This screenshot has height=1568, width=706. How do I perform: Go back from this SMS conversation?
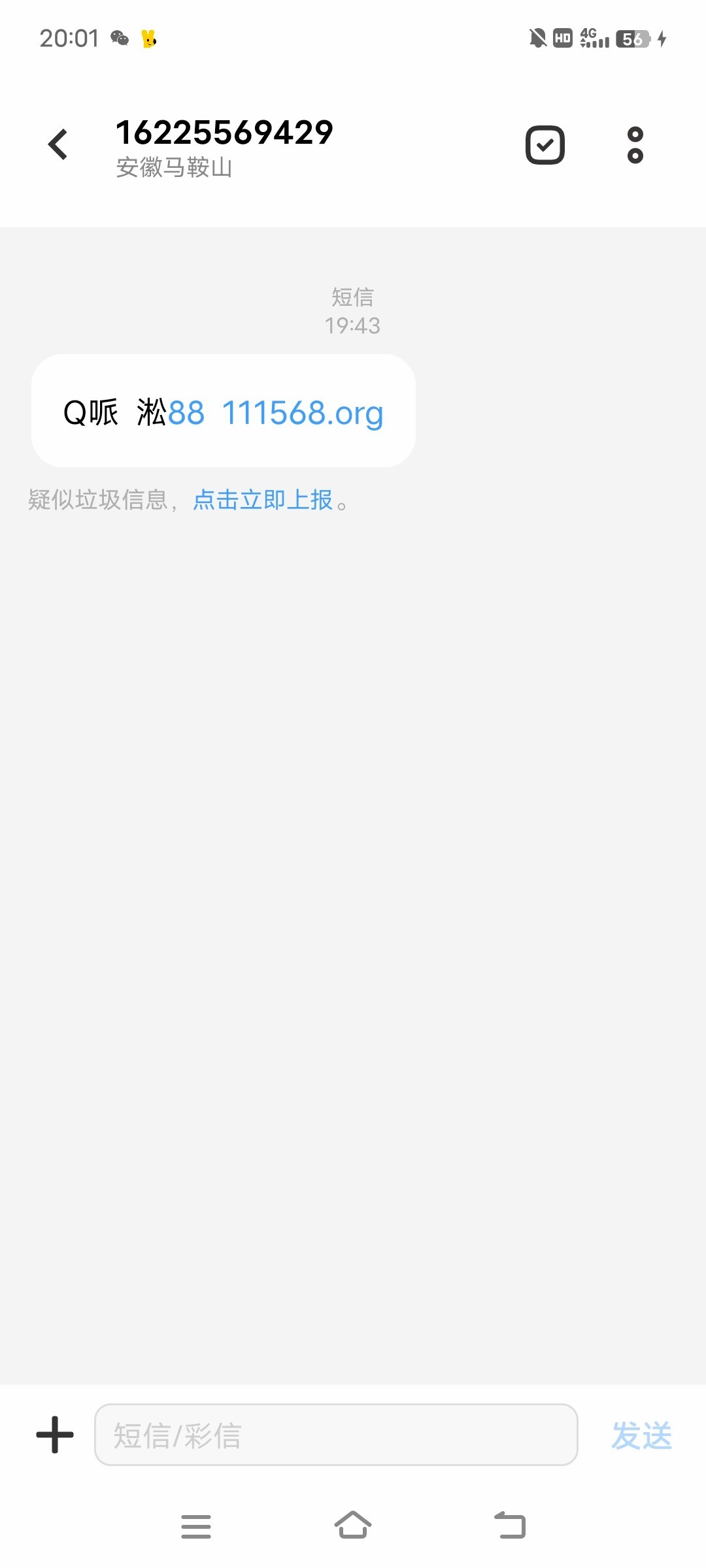tap(58, 144)
